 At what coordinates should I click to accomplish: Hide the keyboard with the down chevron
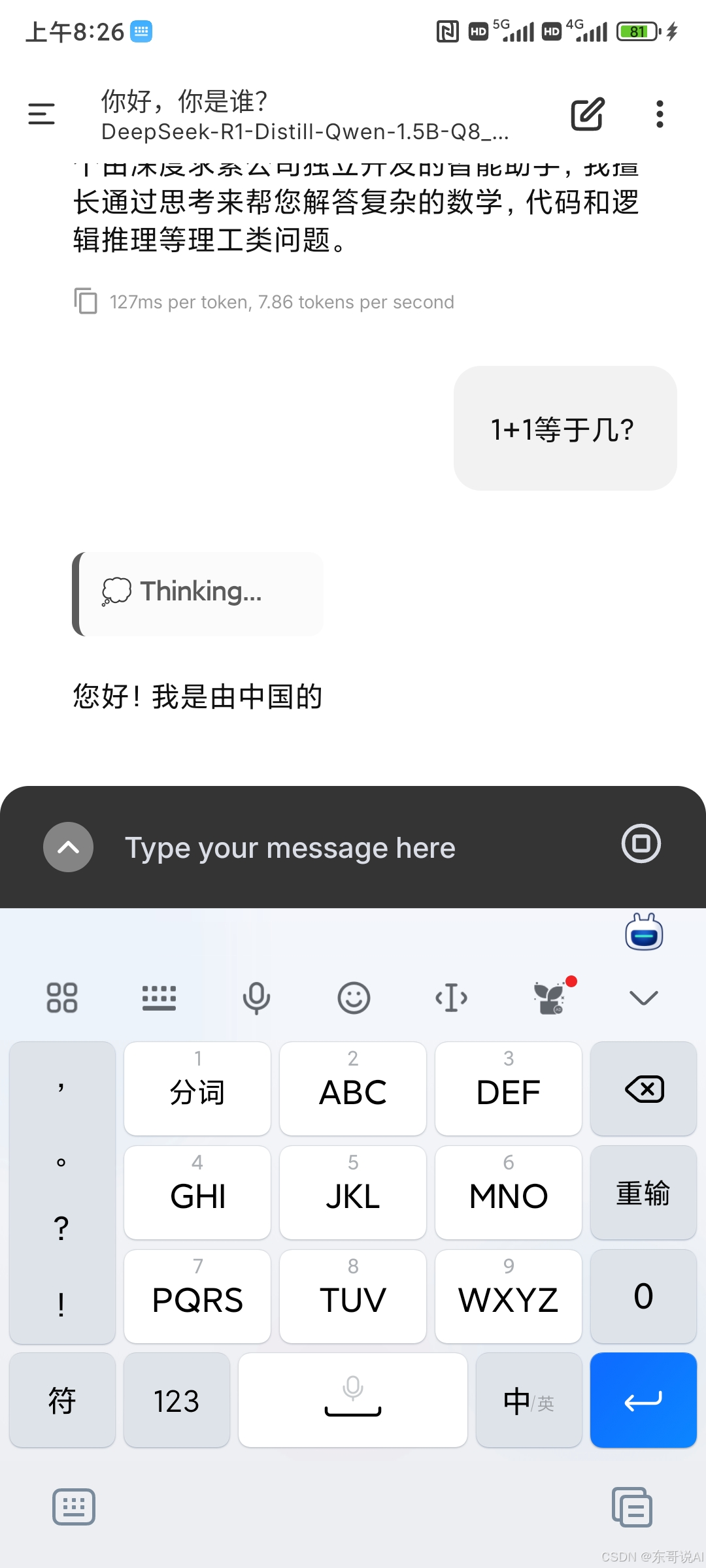click(643, 998)
